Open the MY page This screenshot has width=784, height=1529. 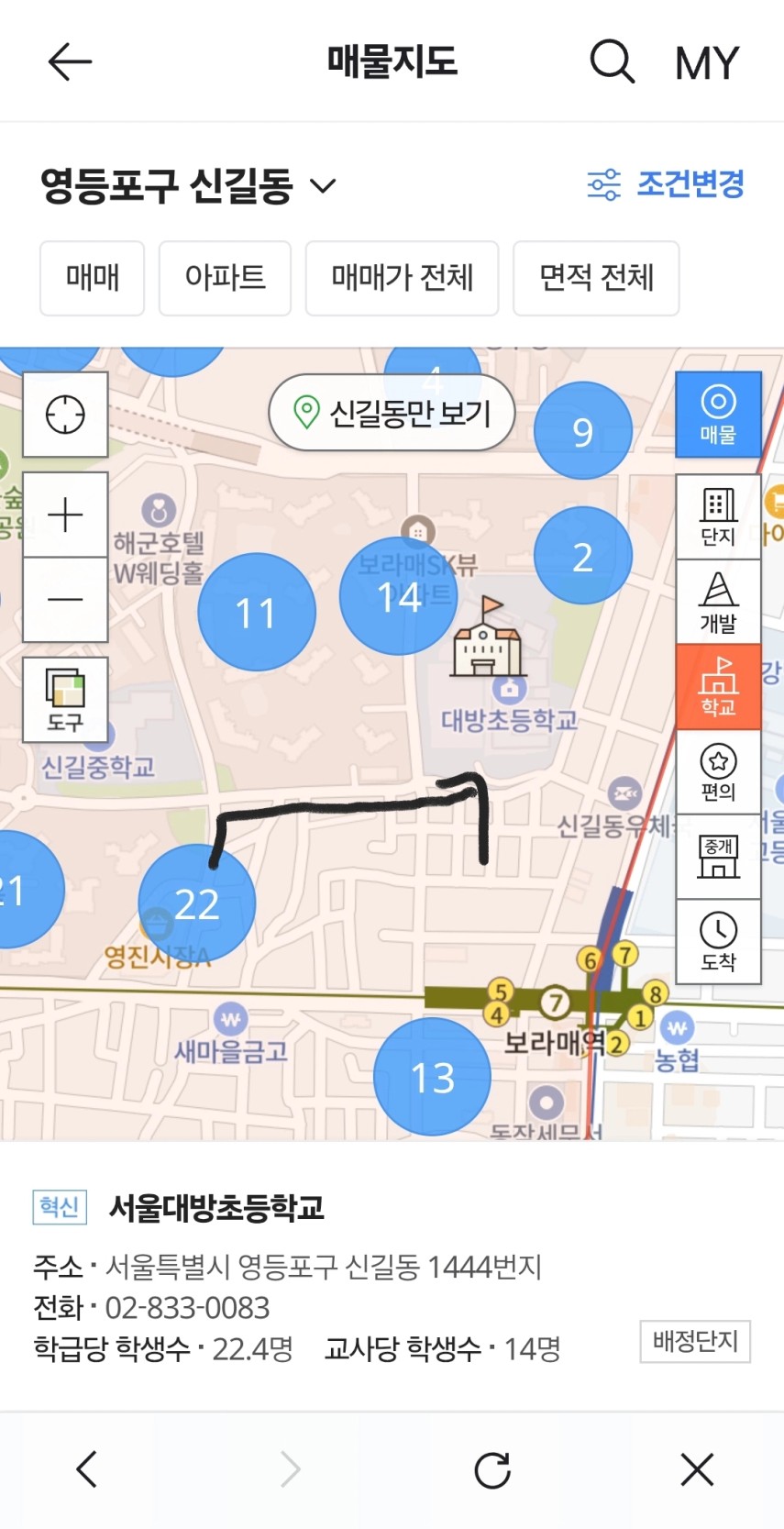click(x=706, y=63)
